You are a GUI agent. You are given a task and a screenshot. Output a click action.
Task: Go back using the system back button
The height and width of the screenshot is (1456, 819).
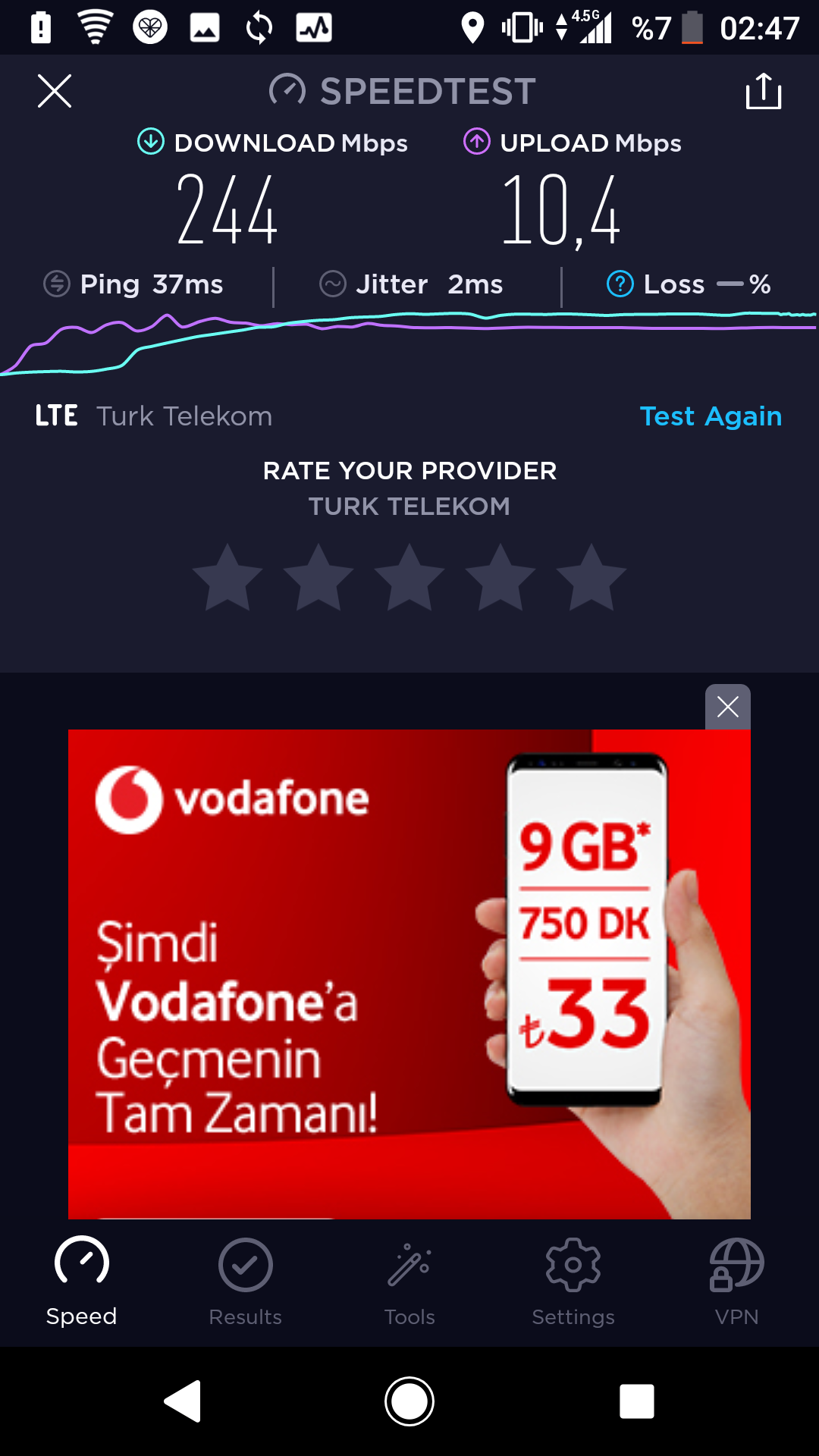coord(183,1401)
